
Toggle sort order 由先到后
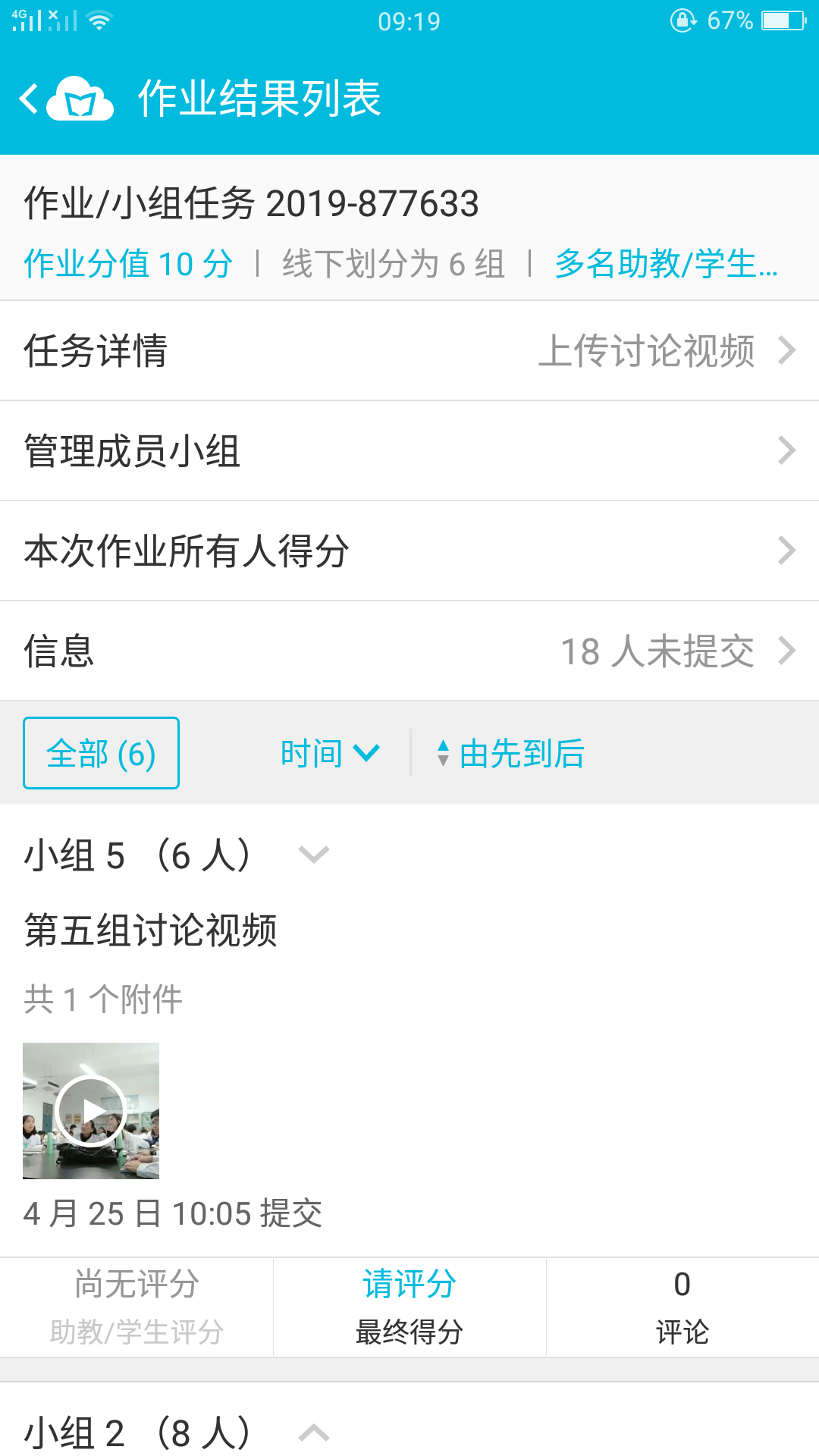[x=511, y=753]
